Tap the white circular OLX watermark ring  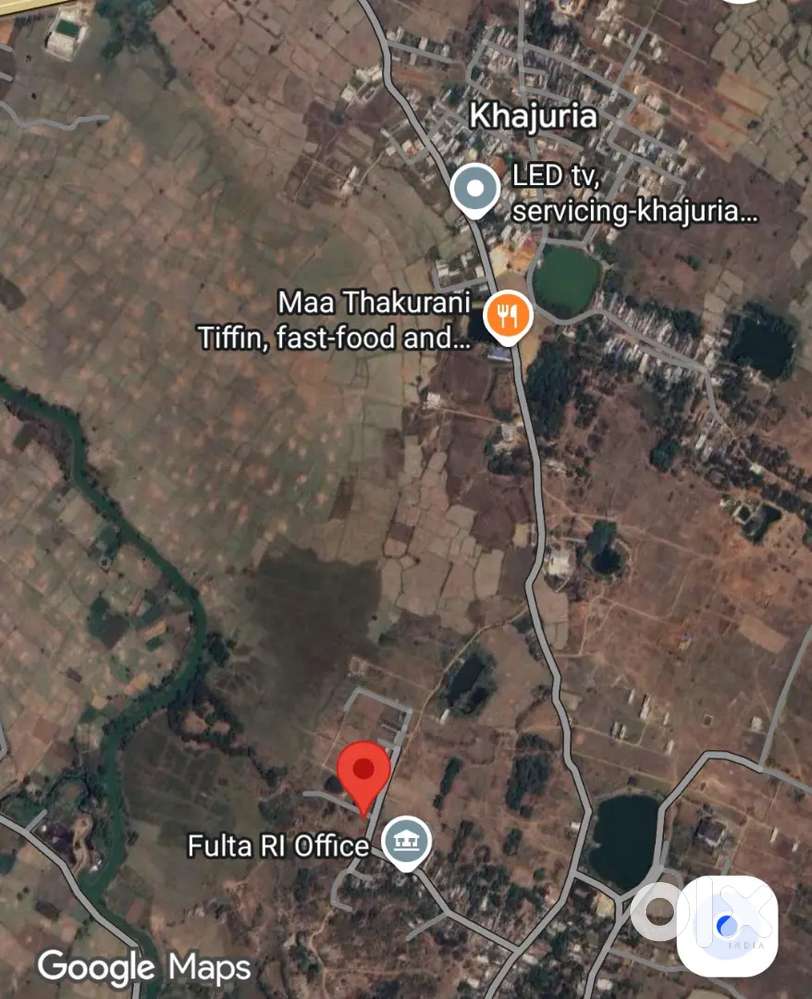pyautogui.click(x=659, y=912)
